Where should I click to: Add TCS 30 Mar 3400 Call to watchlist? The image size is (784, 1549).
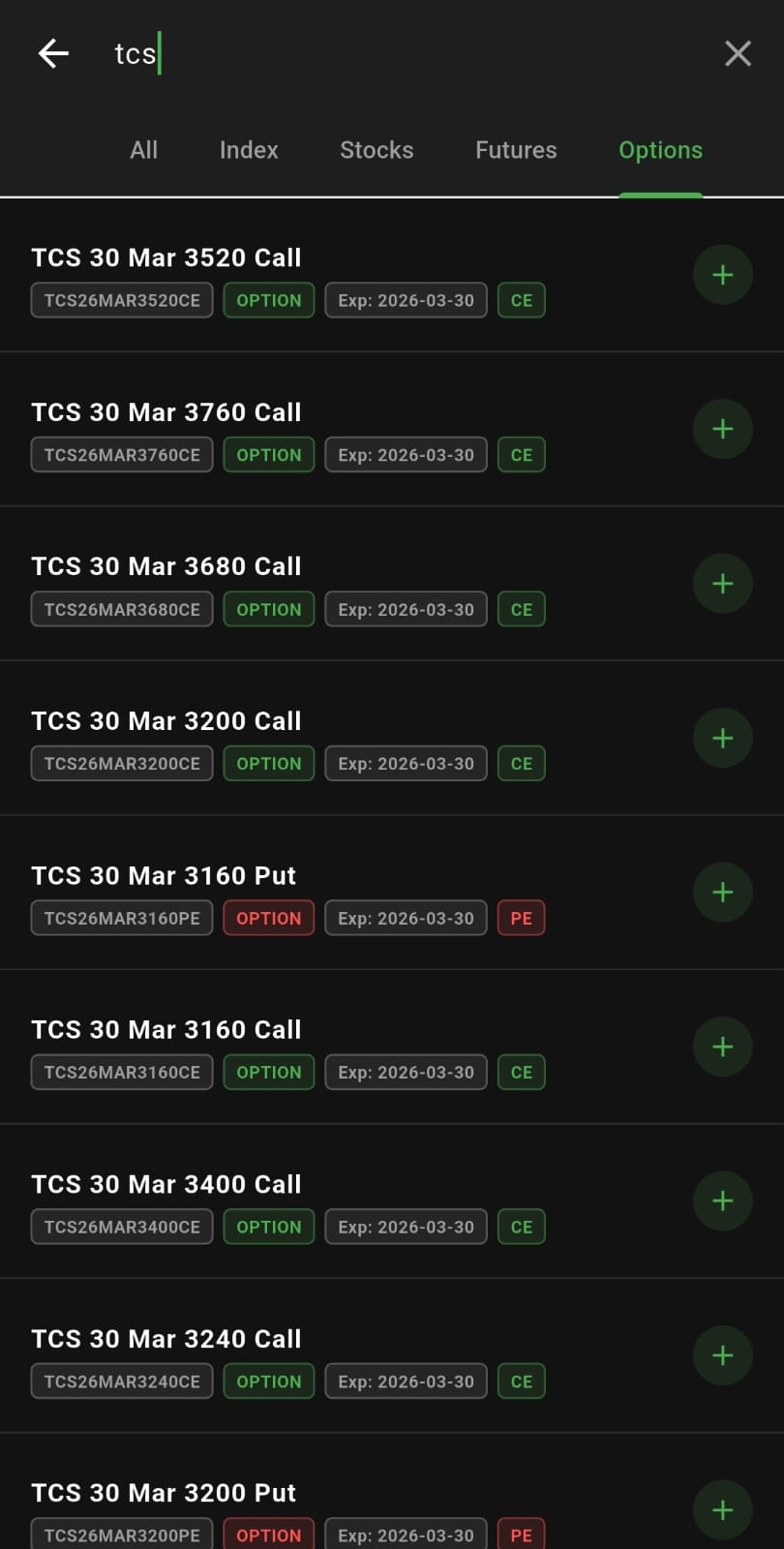point(722,1200)
